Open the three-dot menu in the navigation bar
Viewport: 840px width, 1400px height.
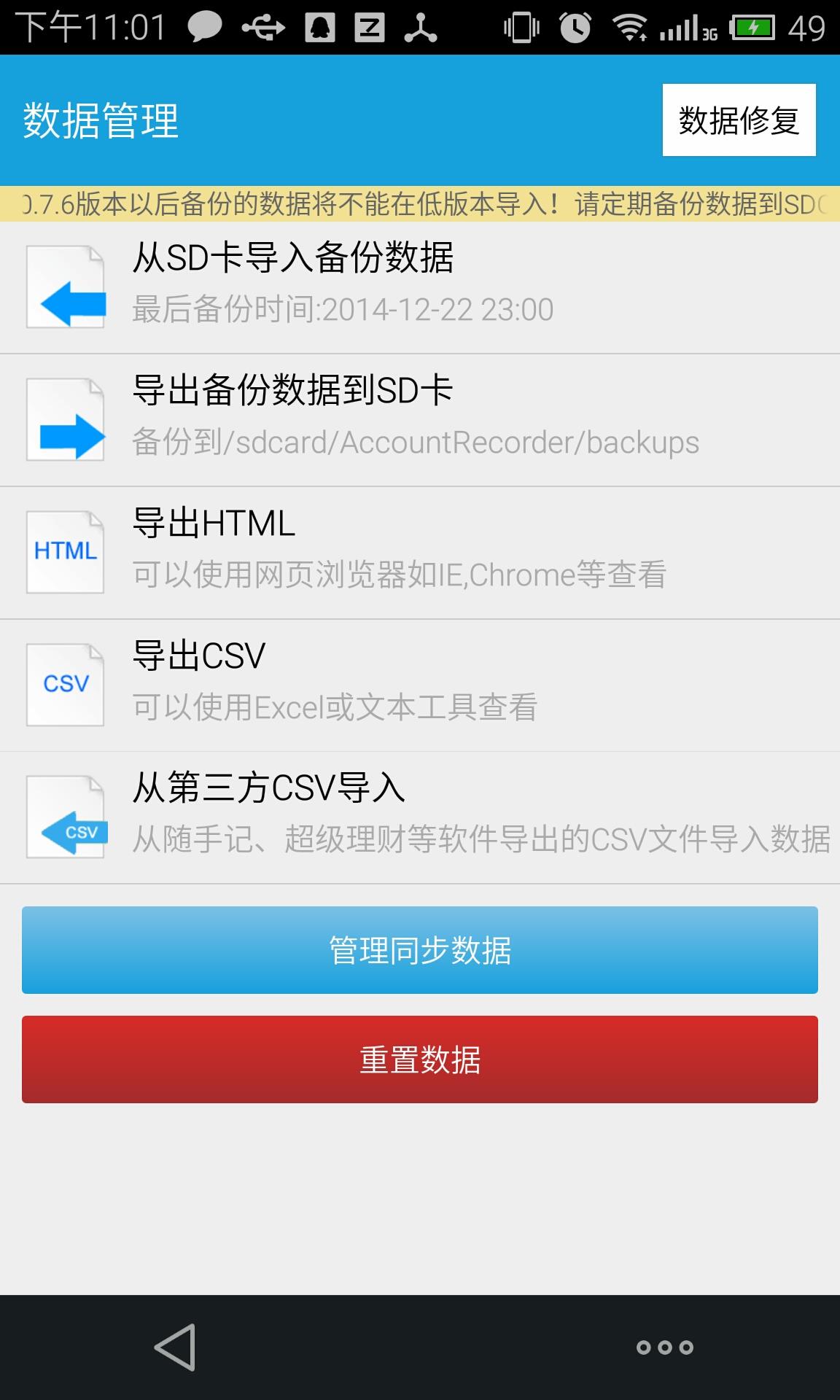(664, 1347)
